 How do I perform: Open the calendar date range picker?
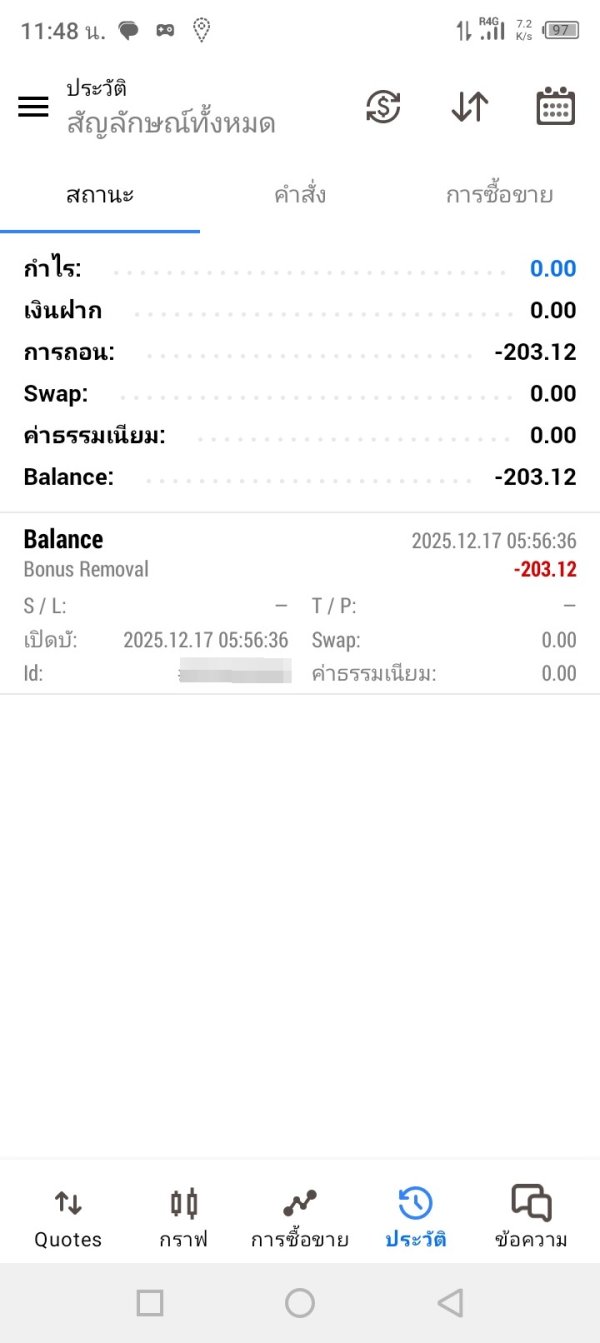point(555,107)
